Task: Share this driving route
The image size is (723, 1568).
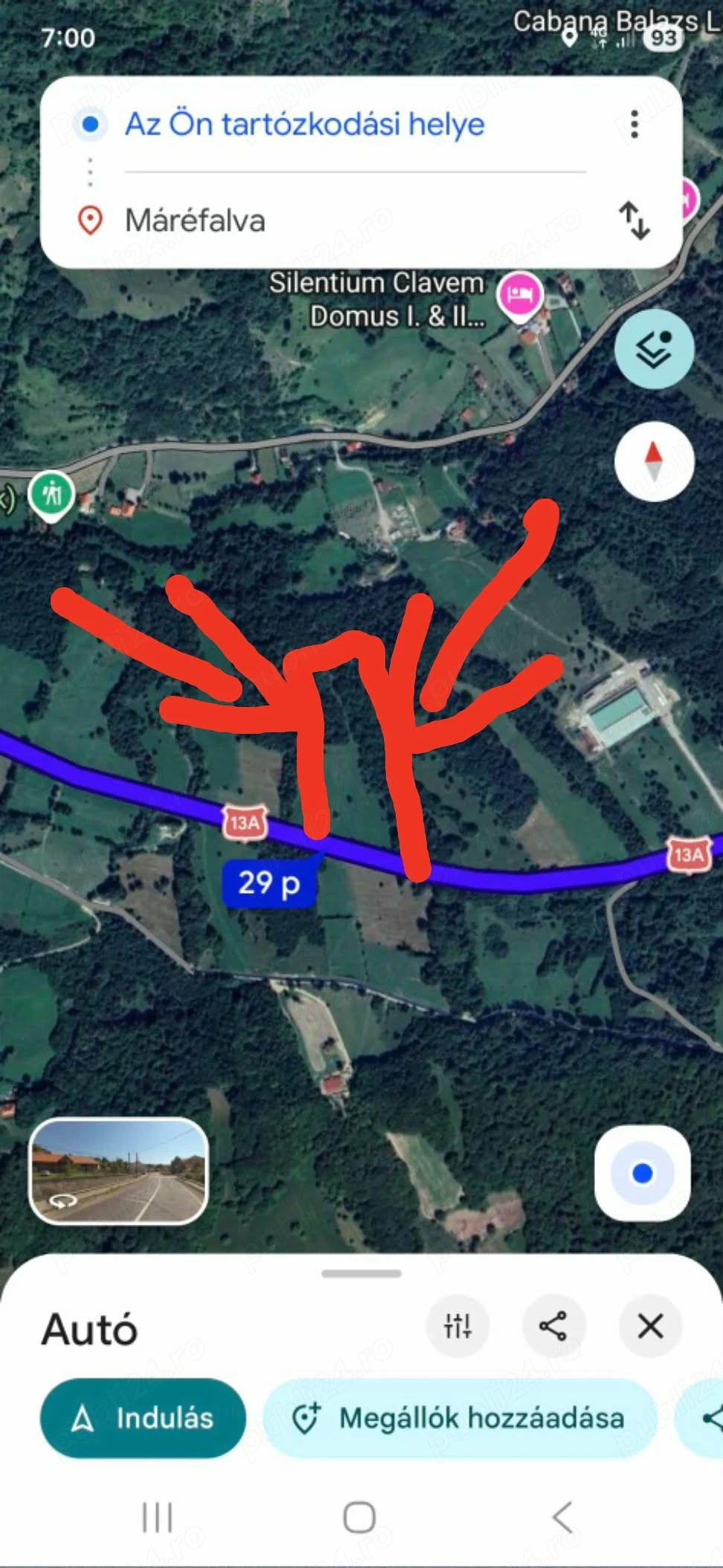Action: click(x=553, y=1325)
